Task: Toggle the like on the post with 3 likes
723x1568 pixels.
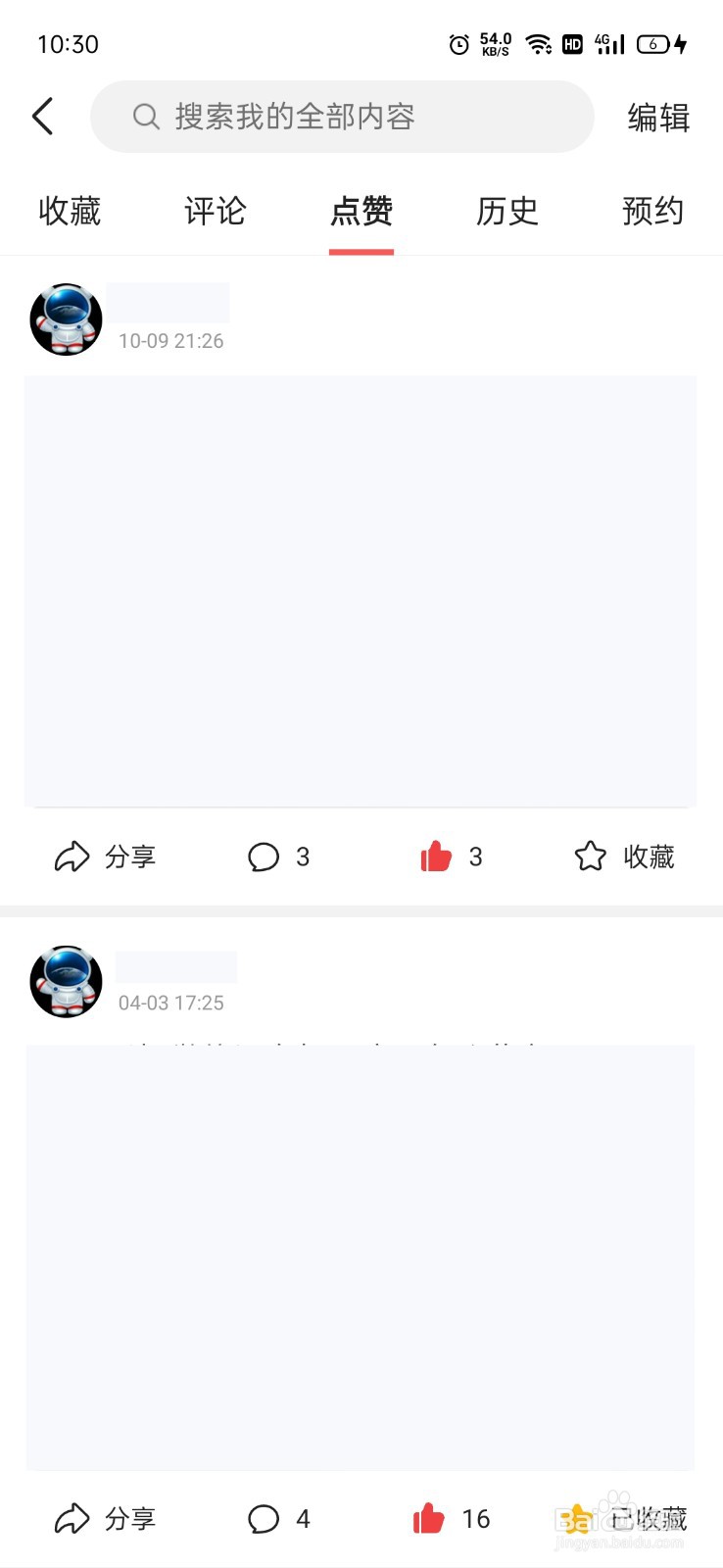Action: (x=435, y=856)
